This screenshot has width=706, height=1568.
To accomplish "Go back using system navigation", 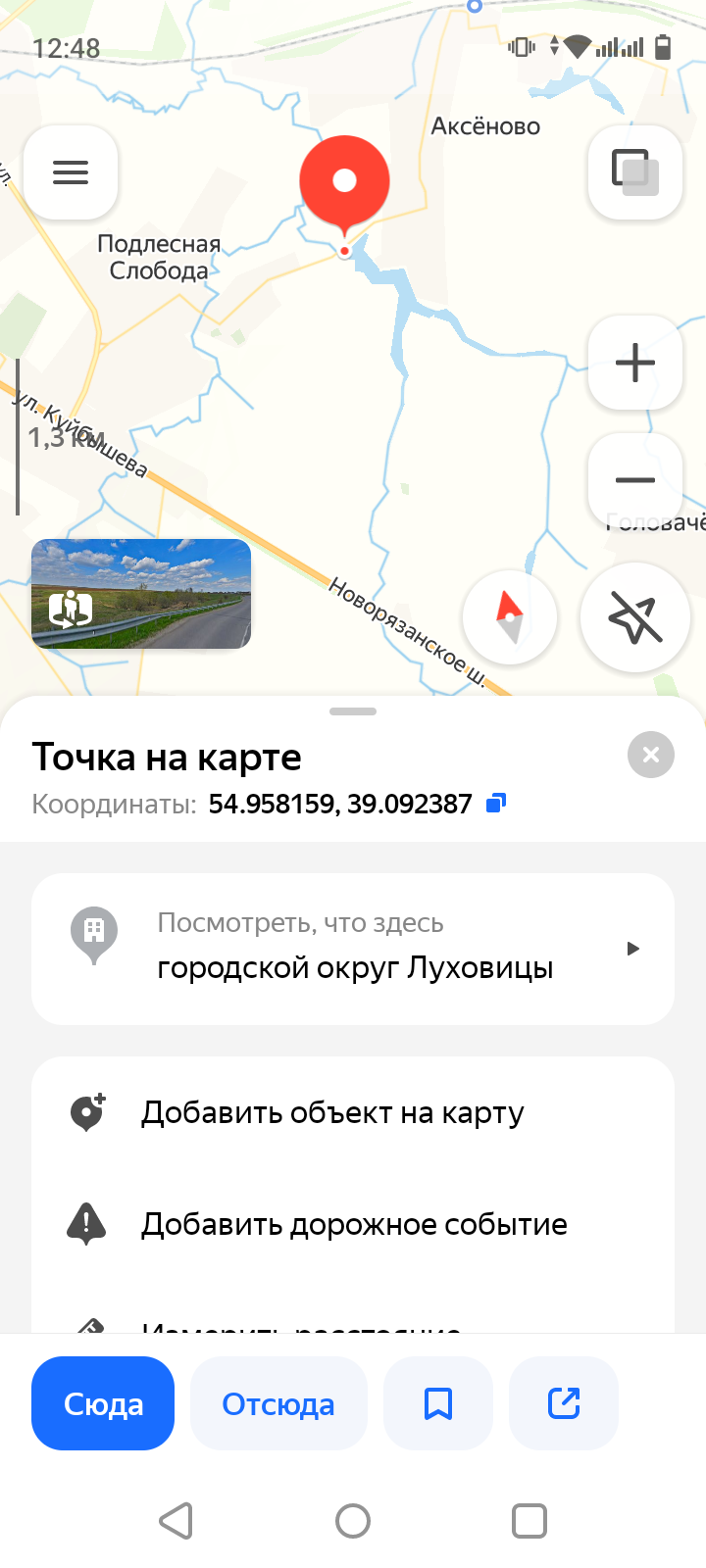I will pyautogui.click(x=176, y=1521).
